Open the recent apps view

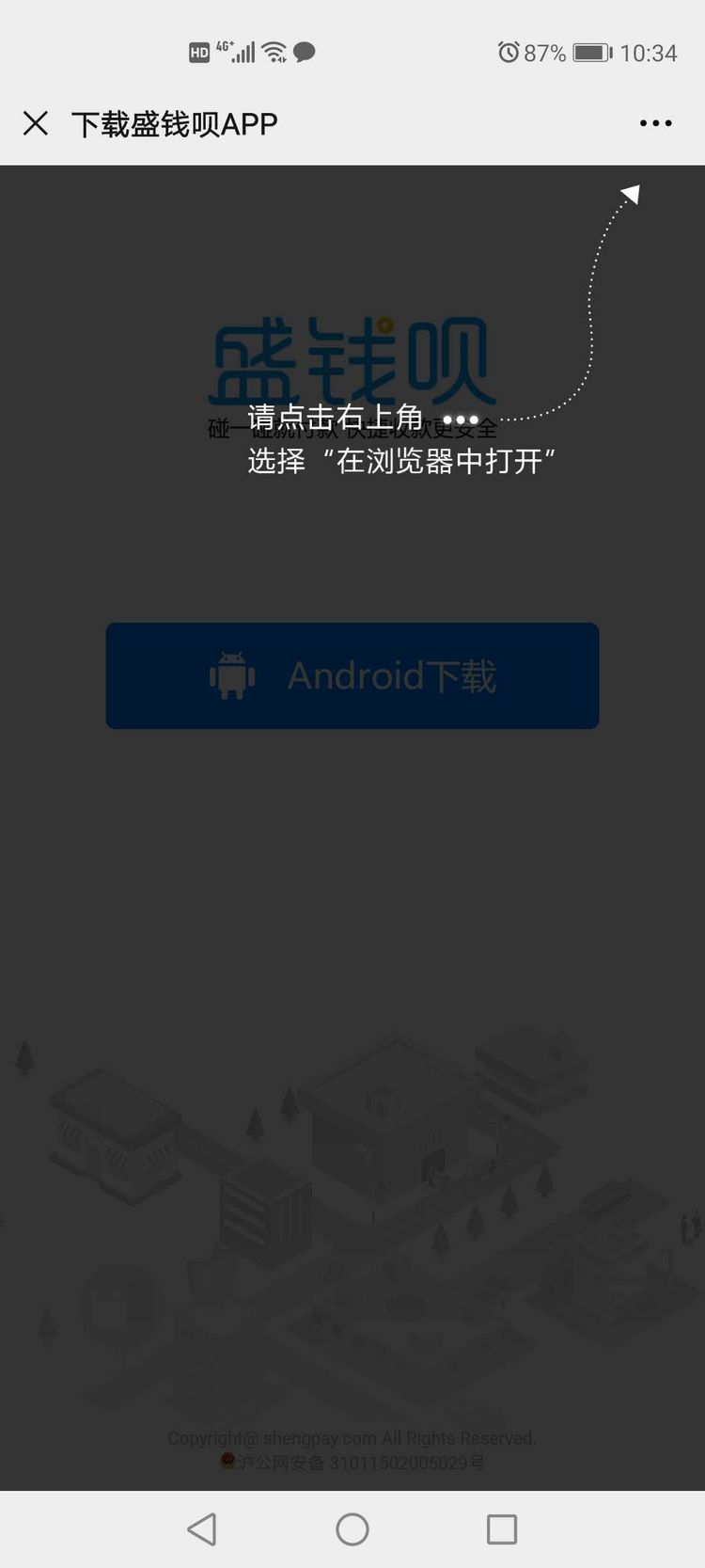[x=502, y=1528]
